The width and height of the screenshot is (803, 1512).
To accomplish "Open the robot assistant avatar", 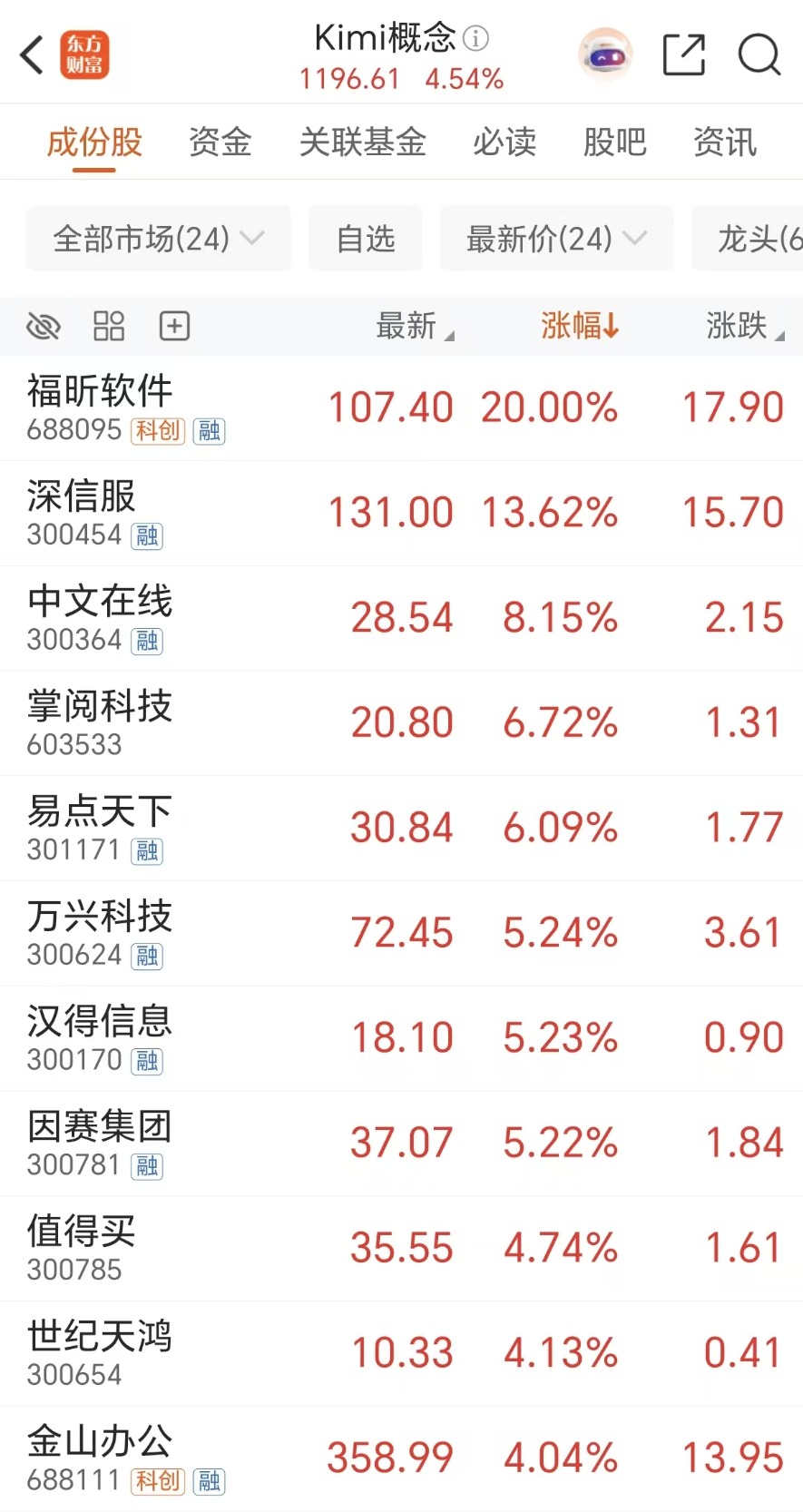I will [x=605, y=55].
